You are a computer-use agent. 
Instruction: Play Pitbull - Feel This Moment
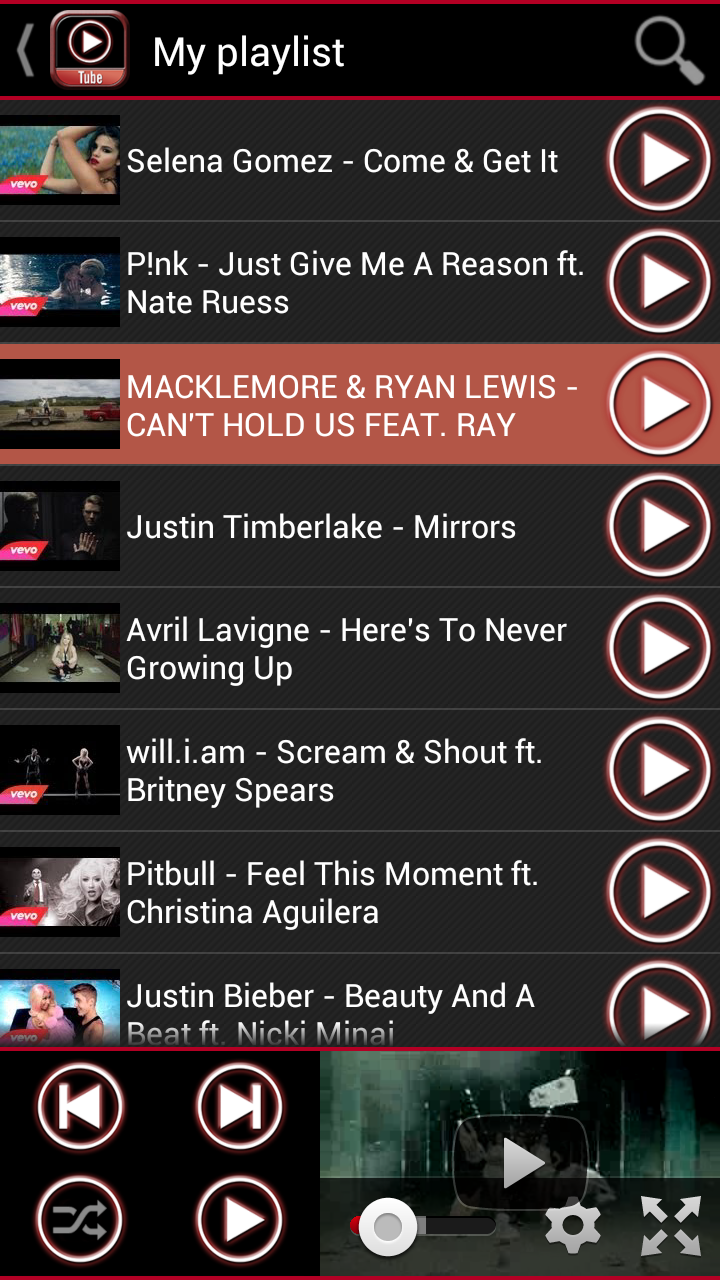[x=660, y=892]
